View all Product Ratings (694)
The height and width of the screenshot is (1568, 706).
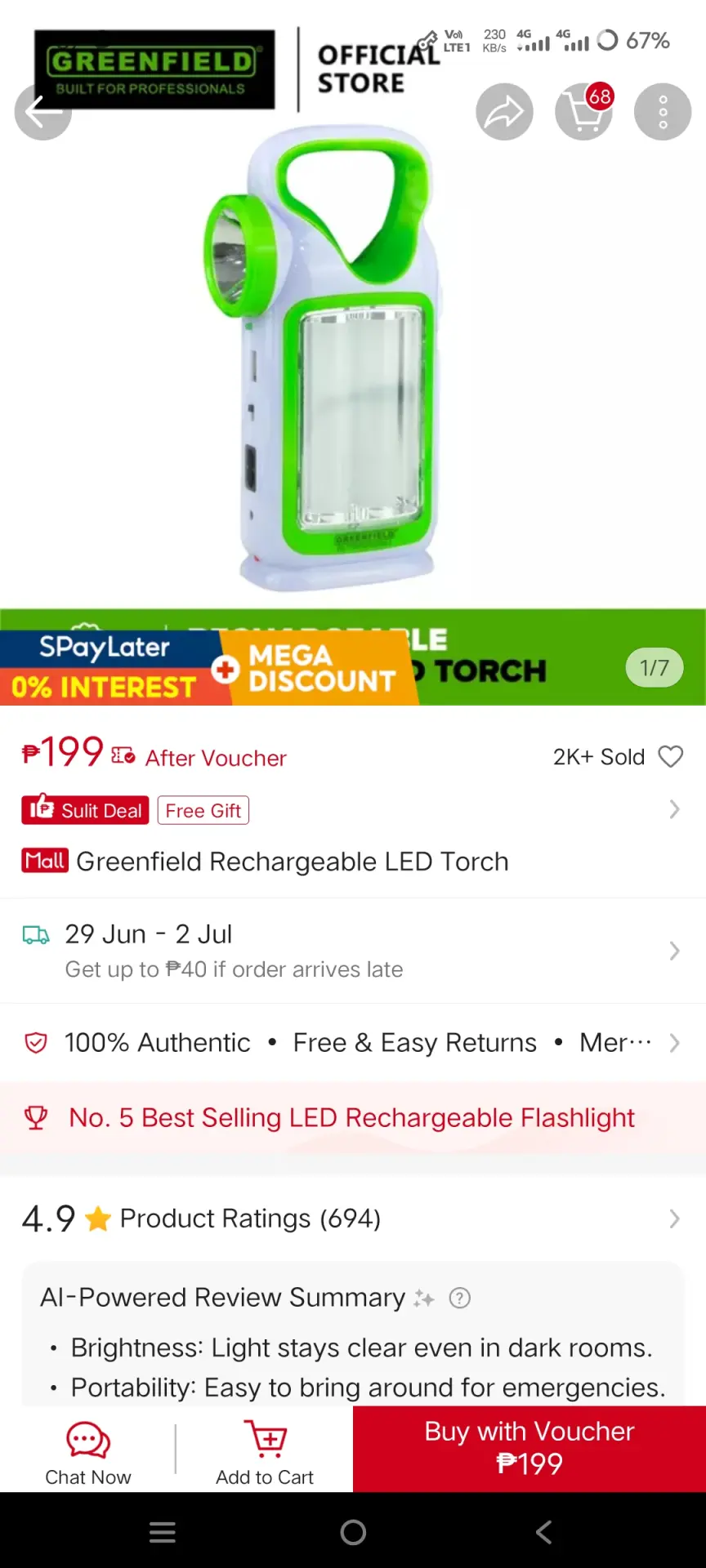pyautogui.click(x=353, y=1218)
